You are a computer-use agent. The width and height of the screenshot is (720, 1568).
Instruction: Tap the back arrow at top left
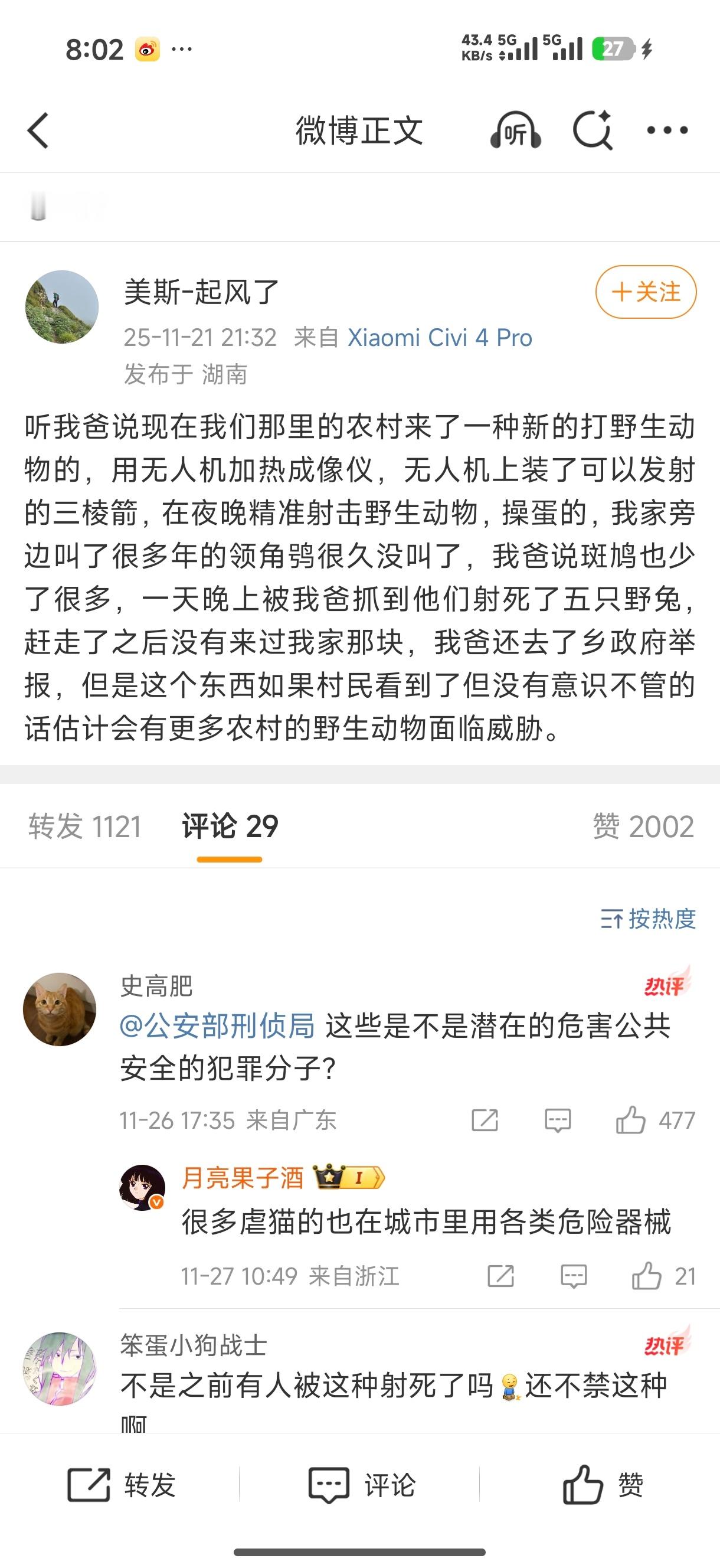pos(38,131)
